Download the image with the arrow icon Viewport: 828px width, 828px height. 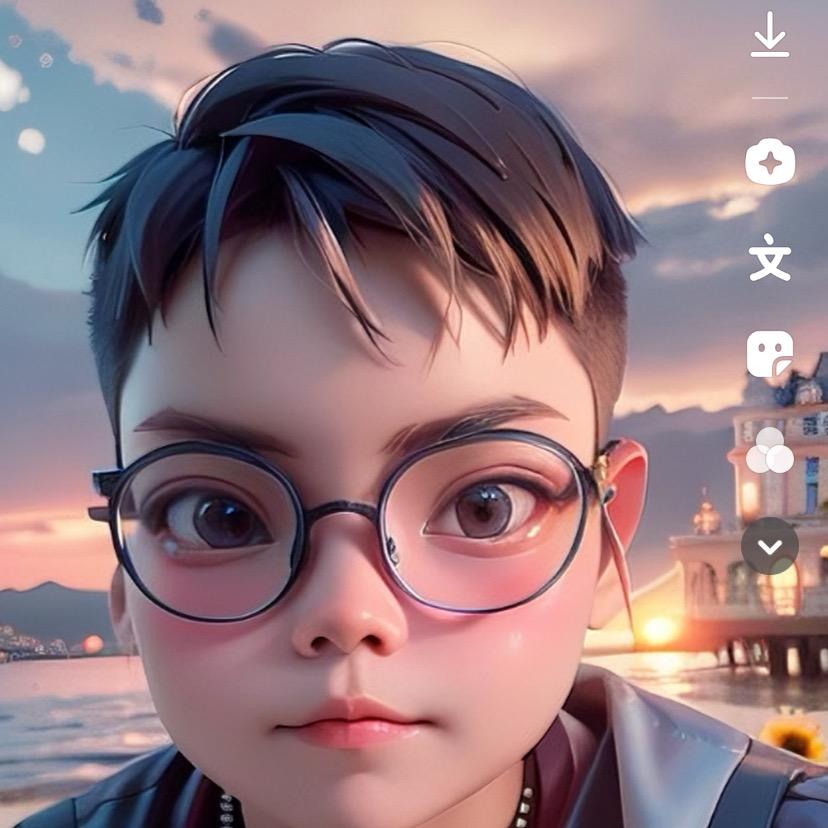(x=769, y=35)
